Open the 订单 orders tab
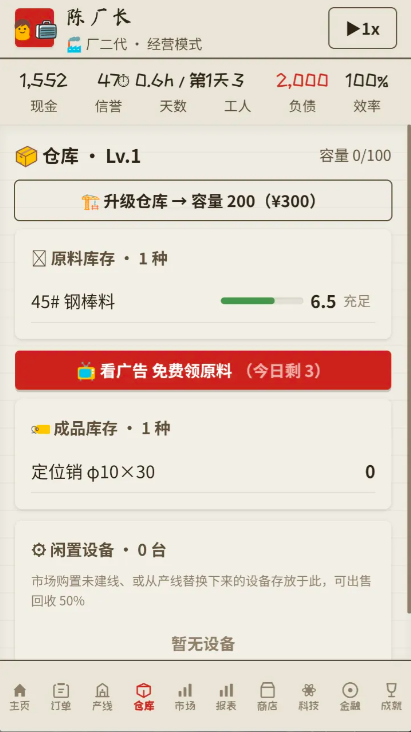Screen dimensions: 411x732 61,697
